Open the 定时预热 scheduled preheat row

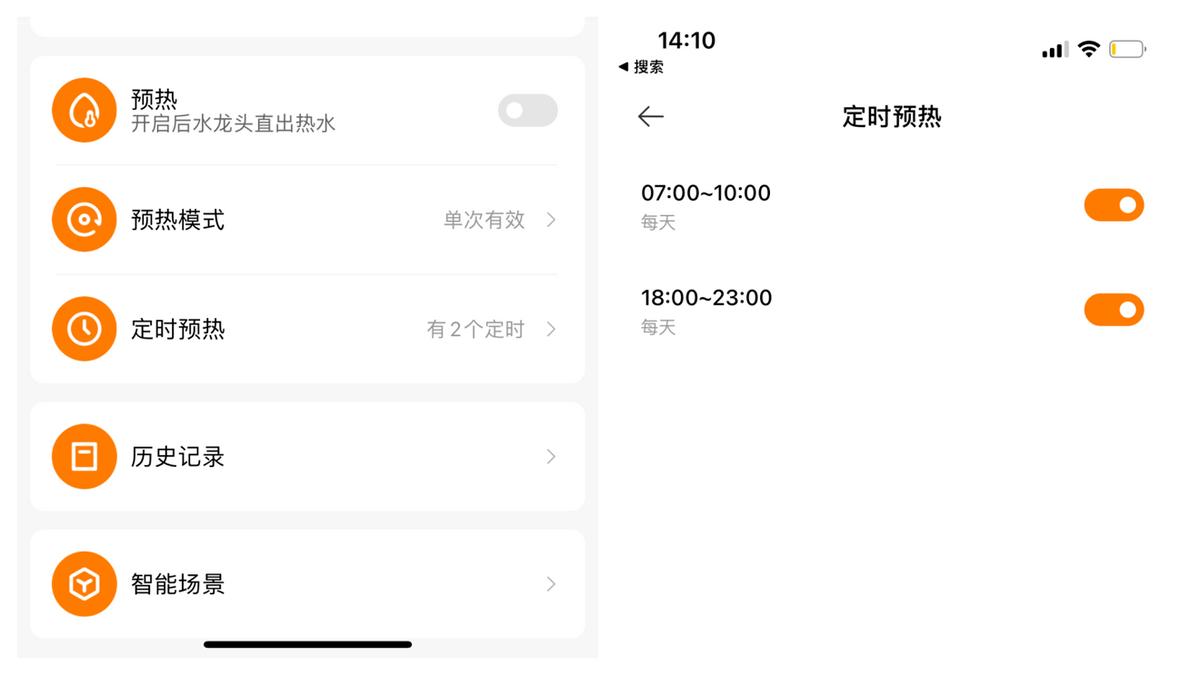pos(306,329)
